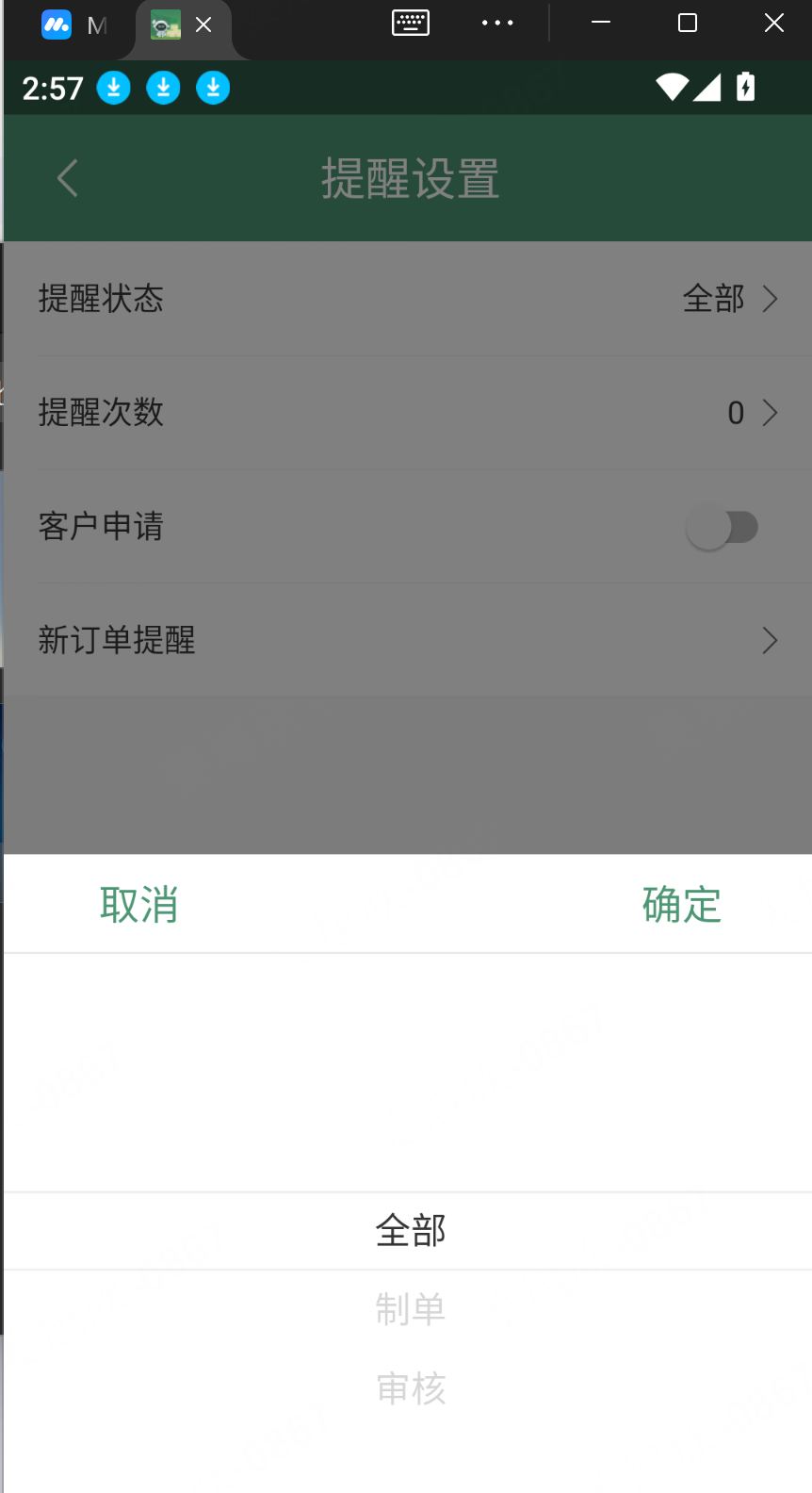Open 新订单提醒 settings

point(407,641)
